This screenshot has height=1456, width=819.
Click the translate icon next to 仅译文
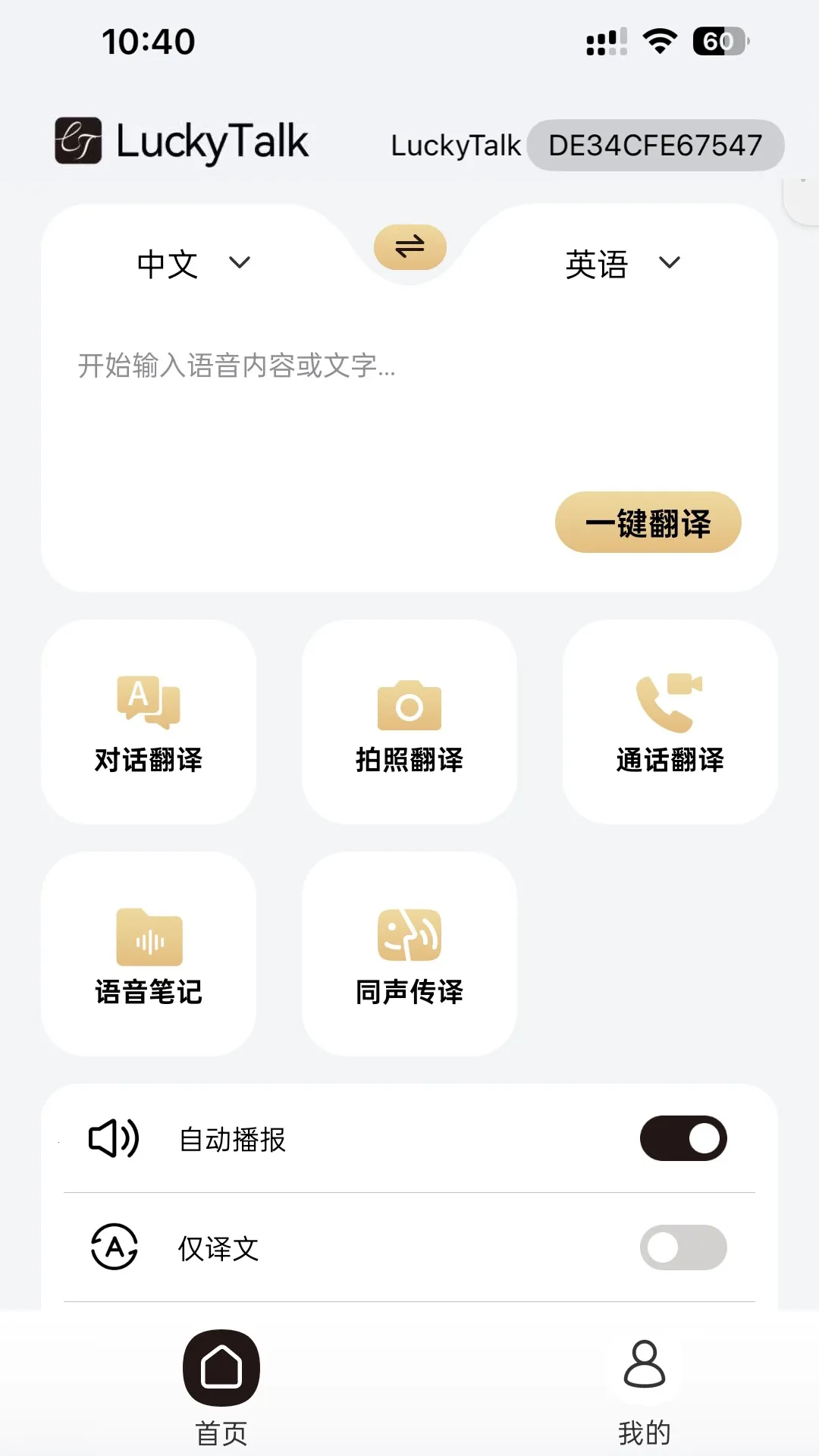[114, 1247]
